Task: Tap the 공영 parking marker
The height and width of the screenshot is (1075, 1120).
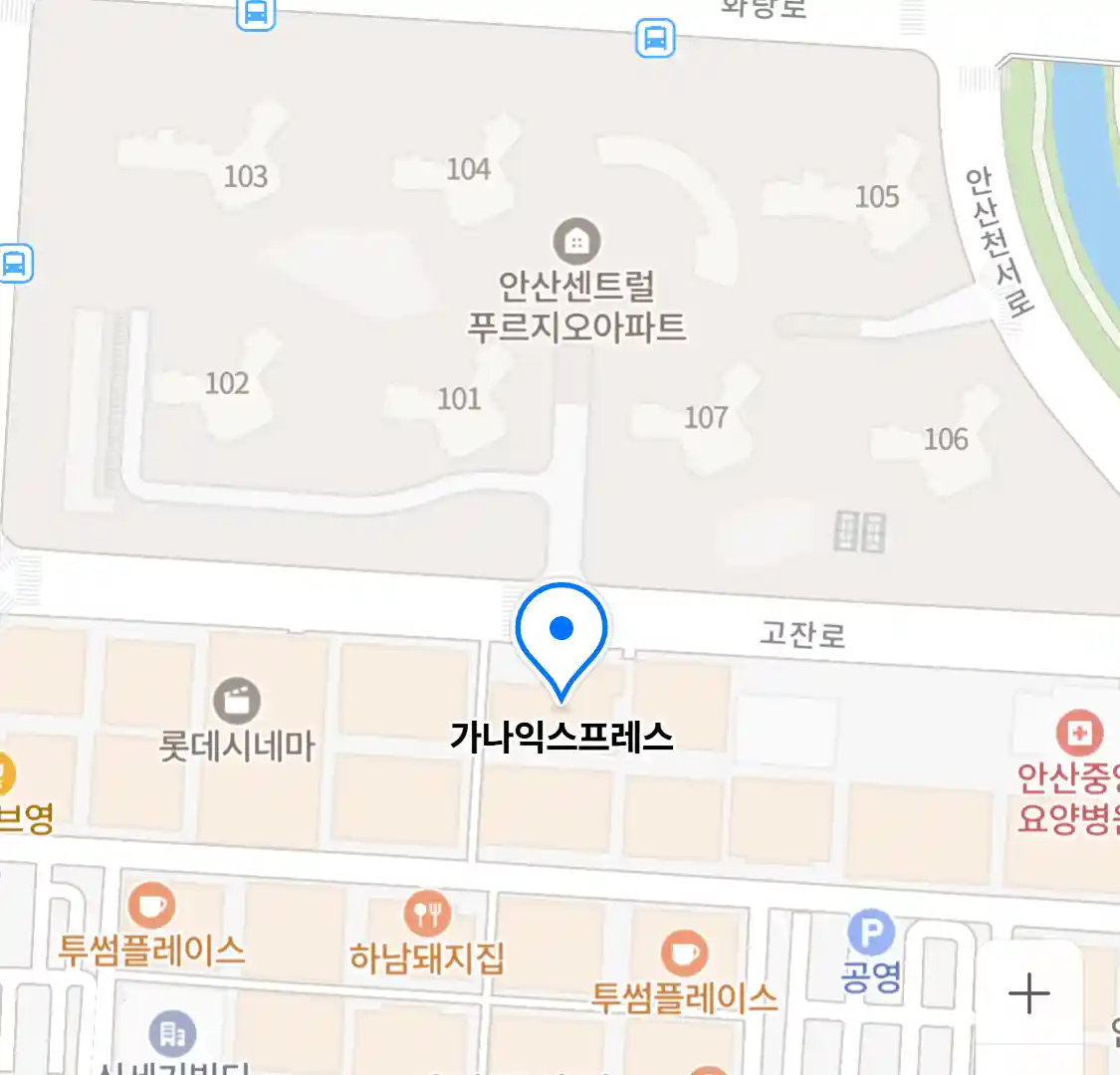Action: [x=871, y=935]
